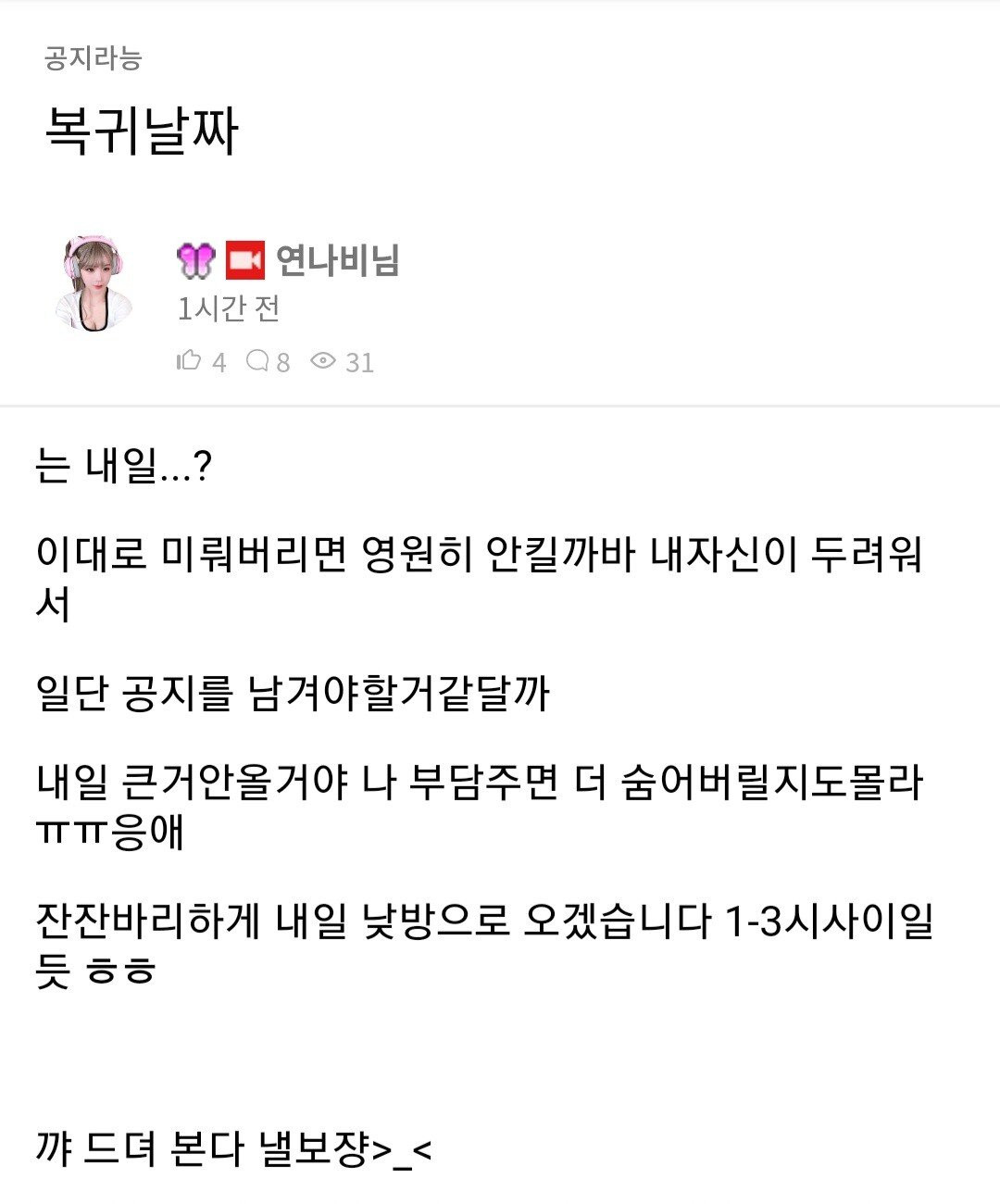Viewport: 1000px width, 1204px height.
Task: Open the poster's profile picture
Action: (94, 284)
